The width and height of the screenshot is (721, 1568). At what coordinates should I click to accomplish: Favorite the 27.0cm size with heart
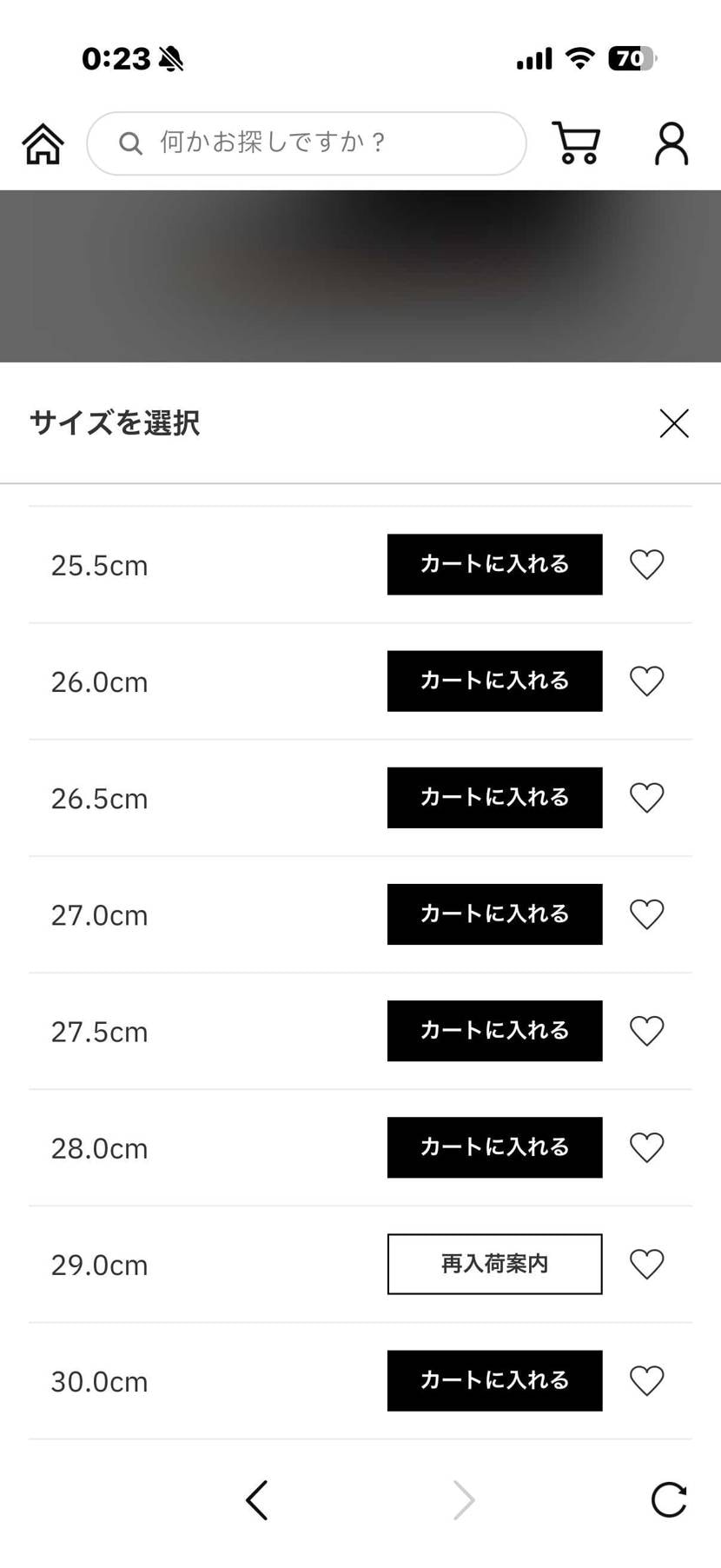646,914
